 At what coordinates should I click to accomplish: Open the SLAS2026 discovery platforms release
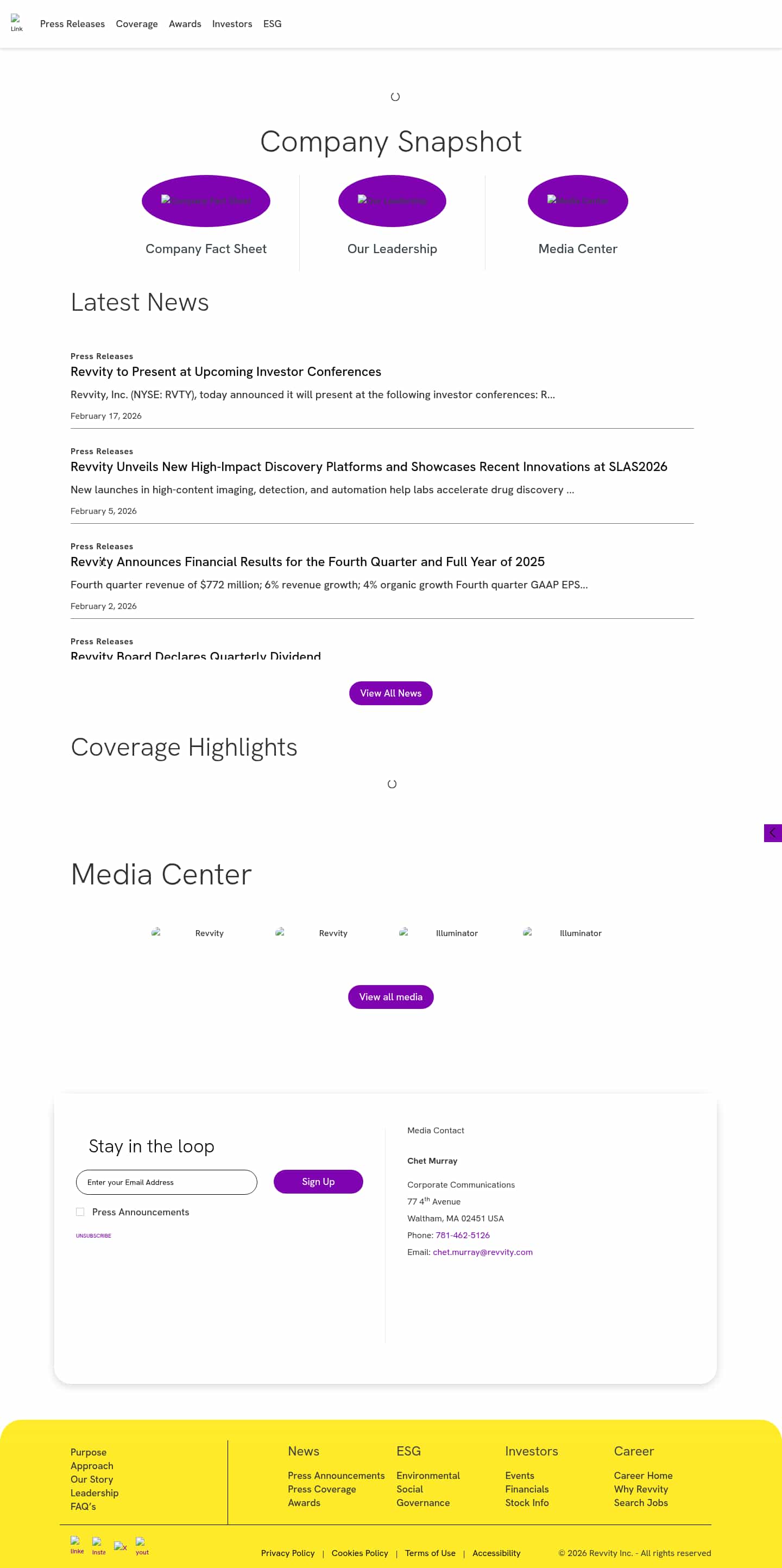(368, 466)
